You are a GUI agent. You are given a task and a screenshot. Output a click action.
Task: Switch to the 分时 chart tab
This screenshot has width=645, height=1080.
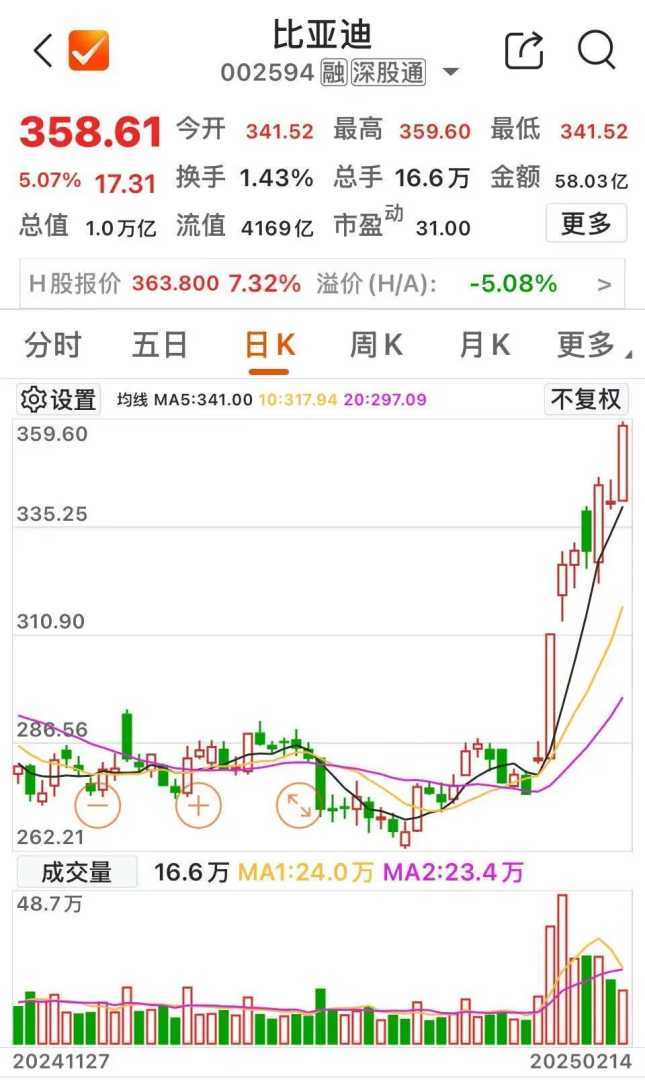[x=53, y=346]
